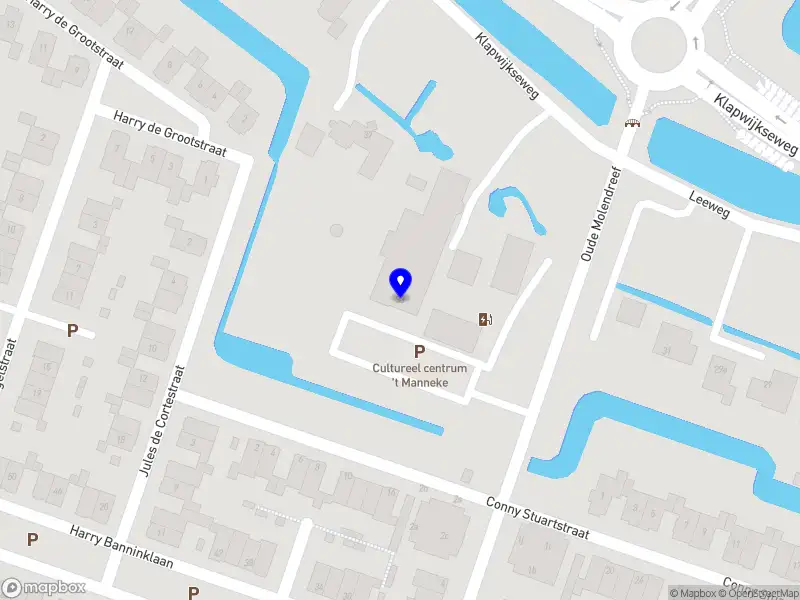
Task: Open the © OpenStreetMap attribution link
Action: click(760, 593)
